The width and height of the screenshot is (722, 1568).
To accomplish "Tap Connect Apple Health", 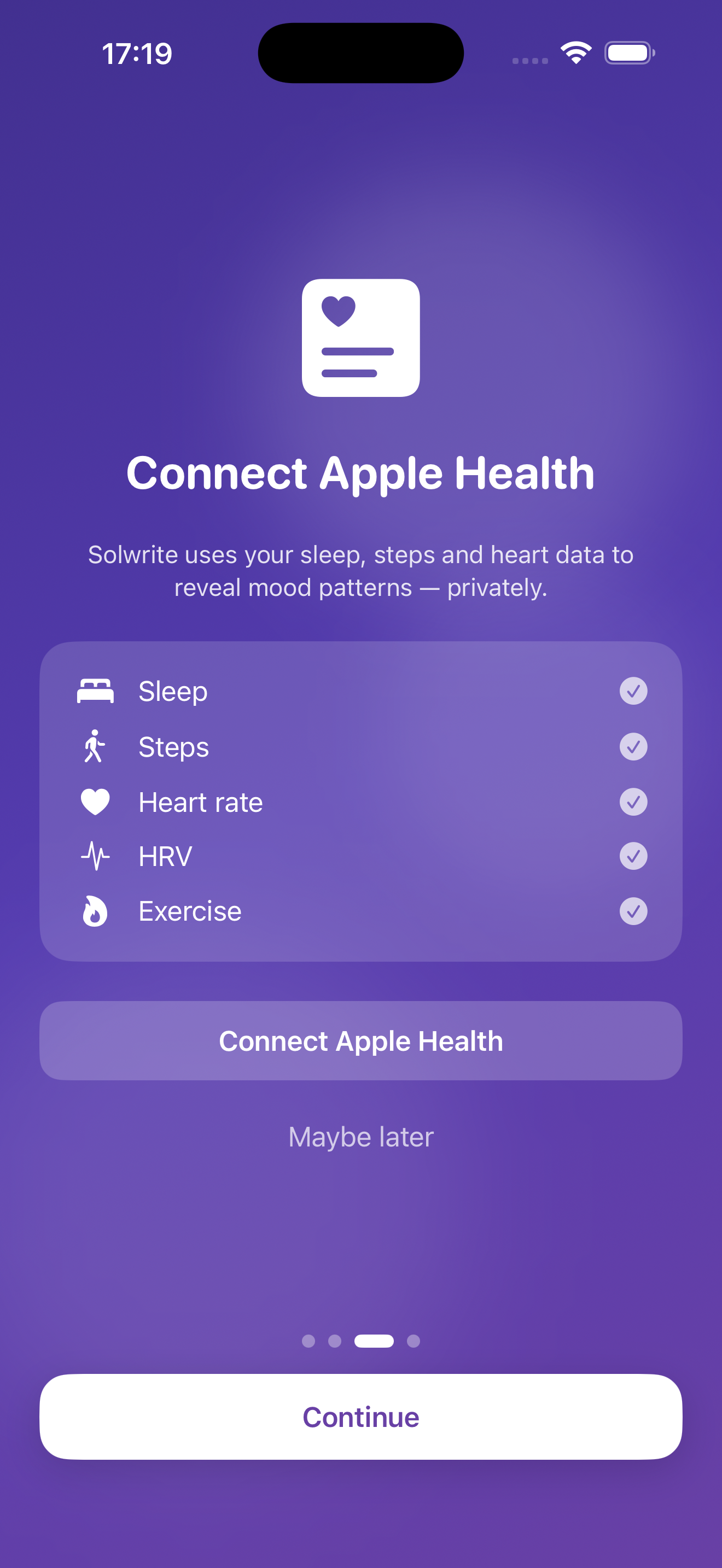I will (x=361, y=1040).
